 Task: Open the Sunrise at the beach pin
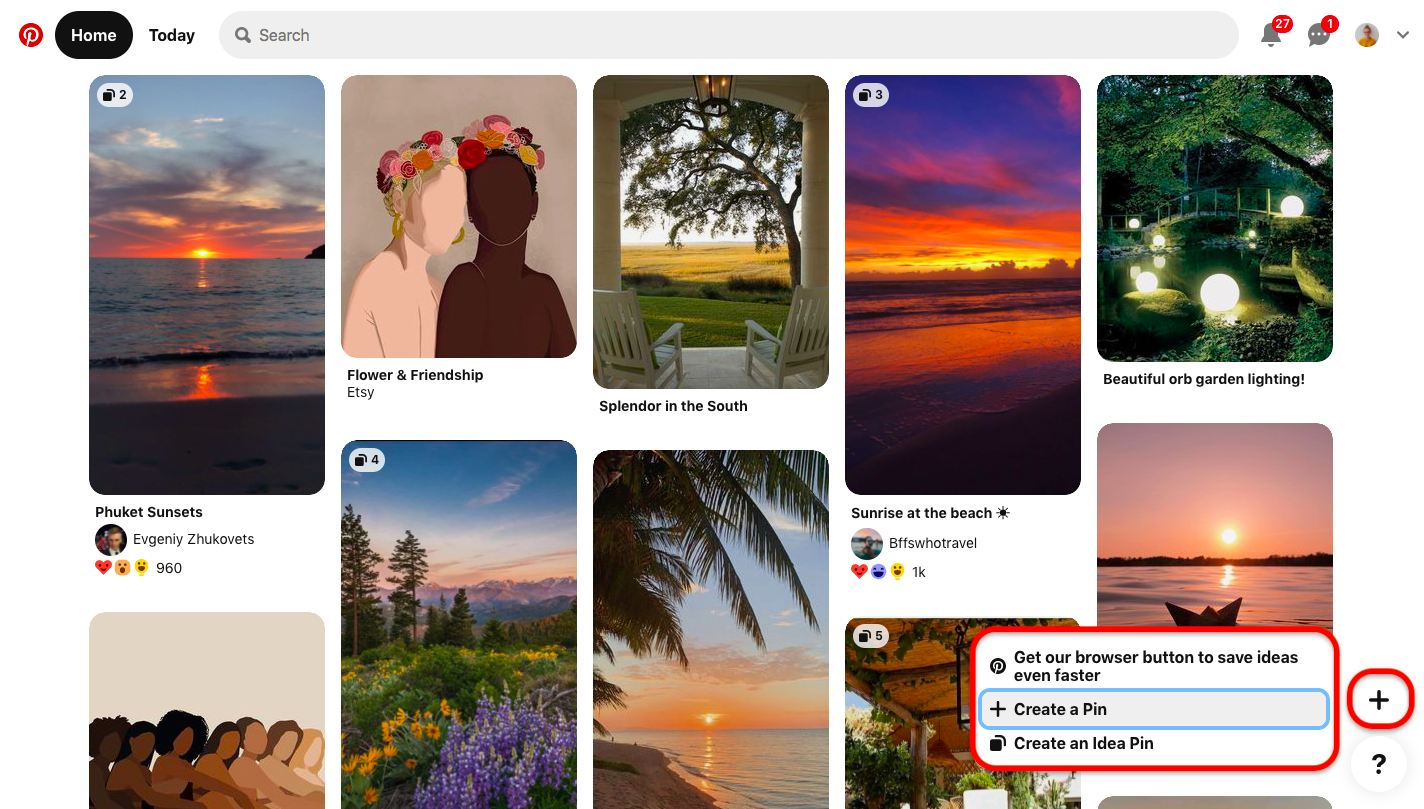(963, 285)
